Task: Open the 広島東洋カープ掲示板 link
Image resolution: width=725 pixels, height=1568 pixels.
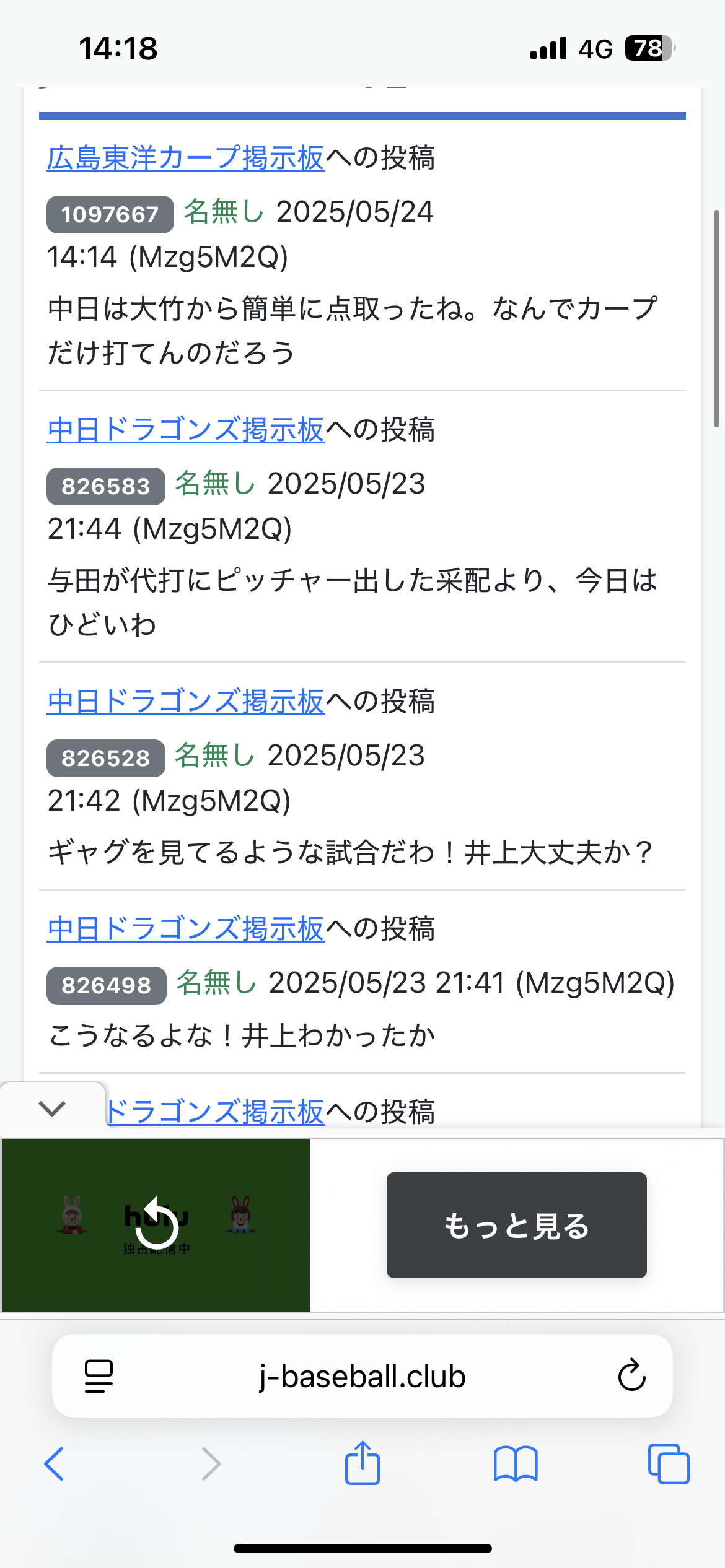Action: click(x=185, y=158)
